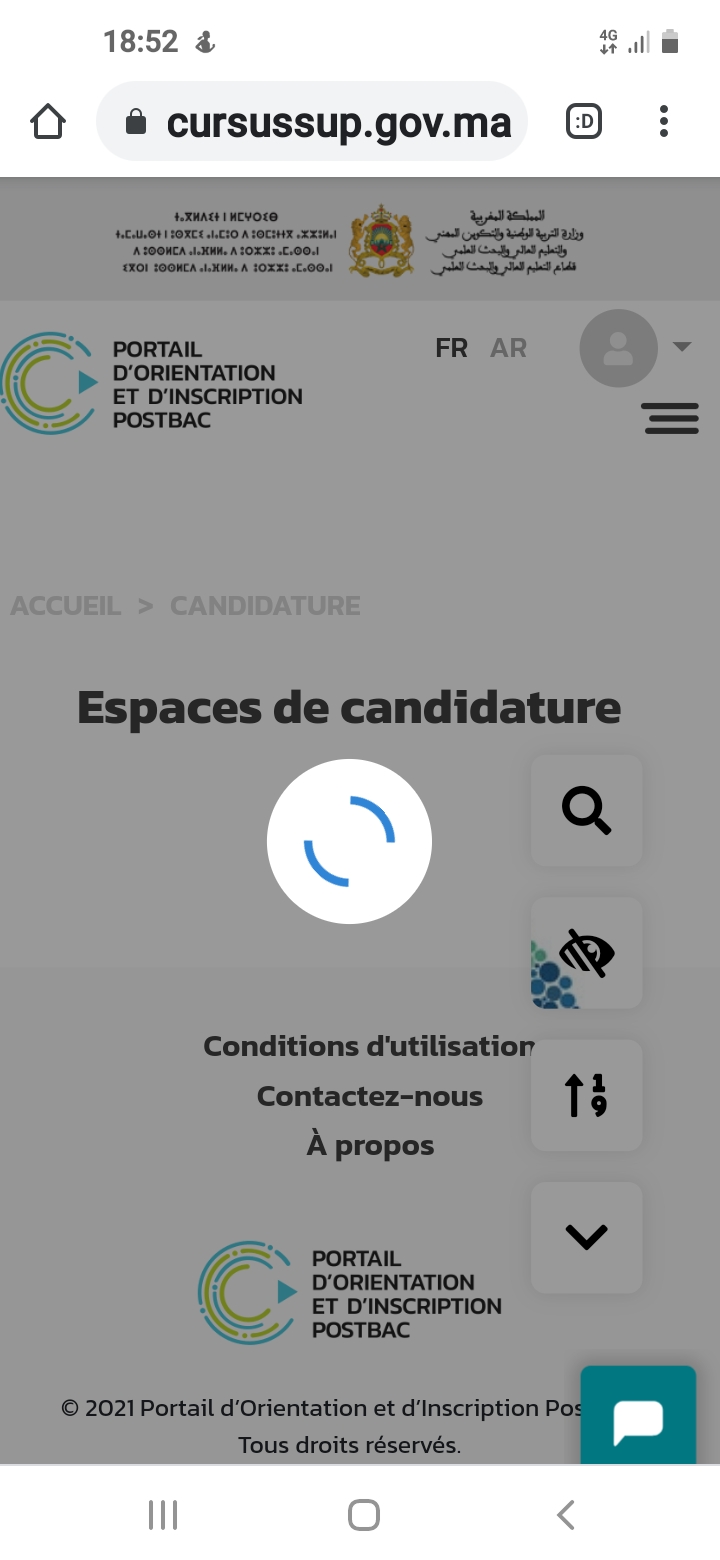The width and height of the screenshot is (720, 1560).
Task: Open Conditions d'utilisation
Action: (x=368, y=1046)
